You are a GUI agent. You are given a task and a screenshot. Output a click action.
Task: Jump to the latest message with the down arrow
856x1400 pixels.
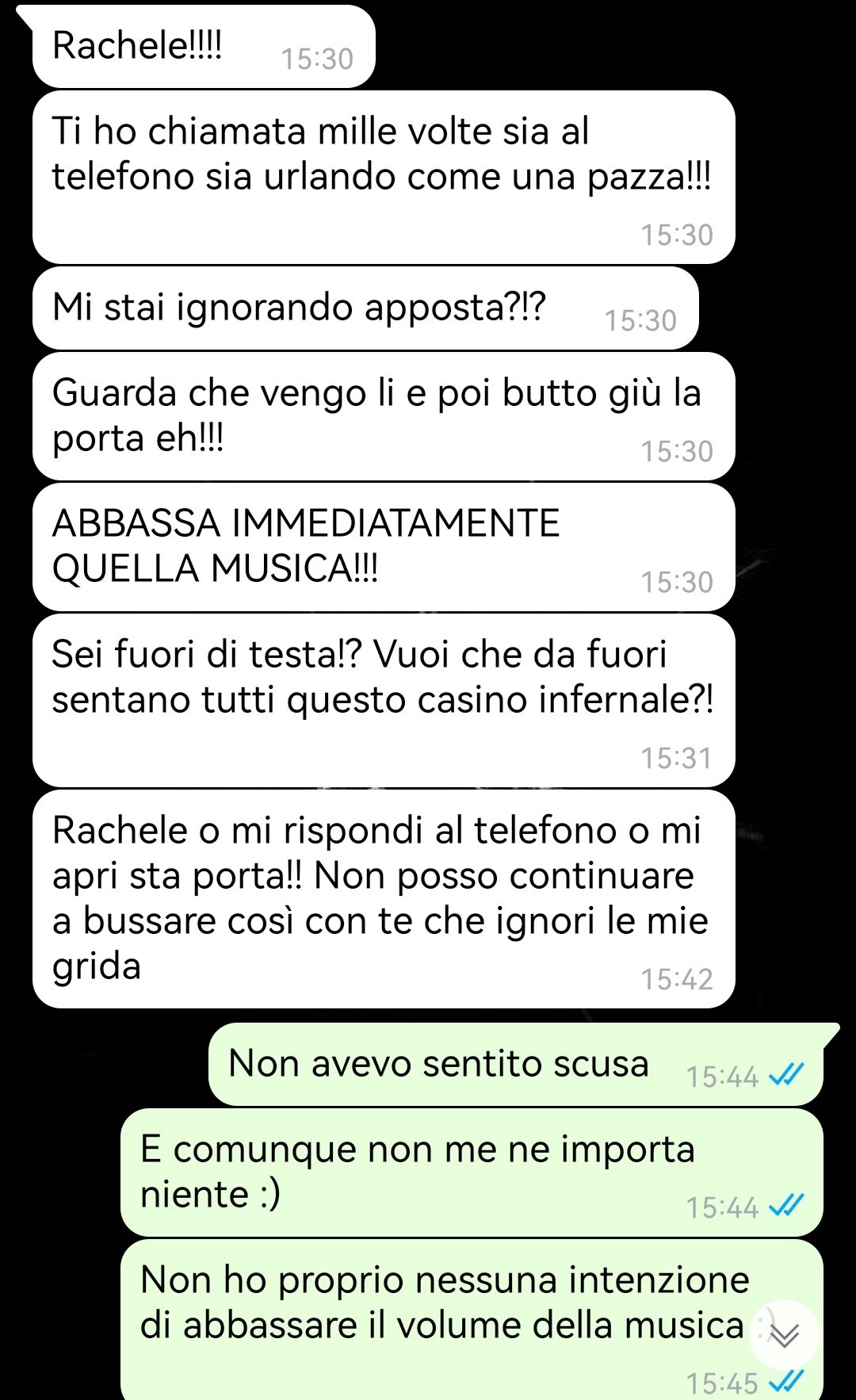(x=785, y=1335)
